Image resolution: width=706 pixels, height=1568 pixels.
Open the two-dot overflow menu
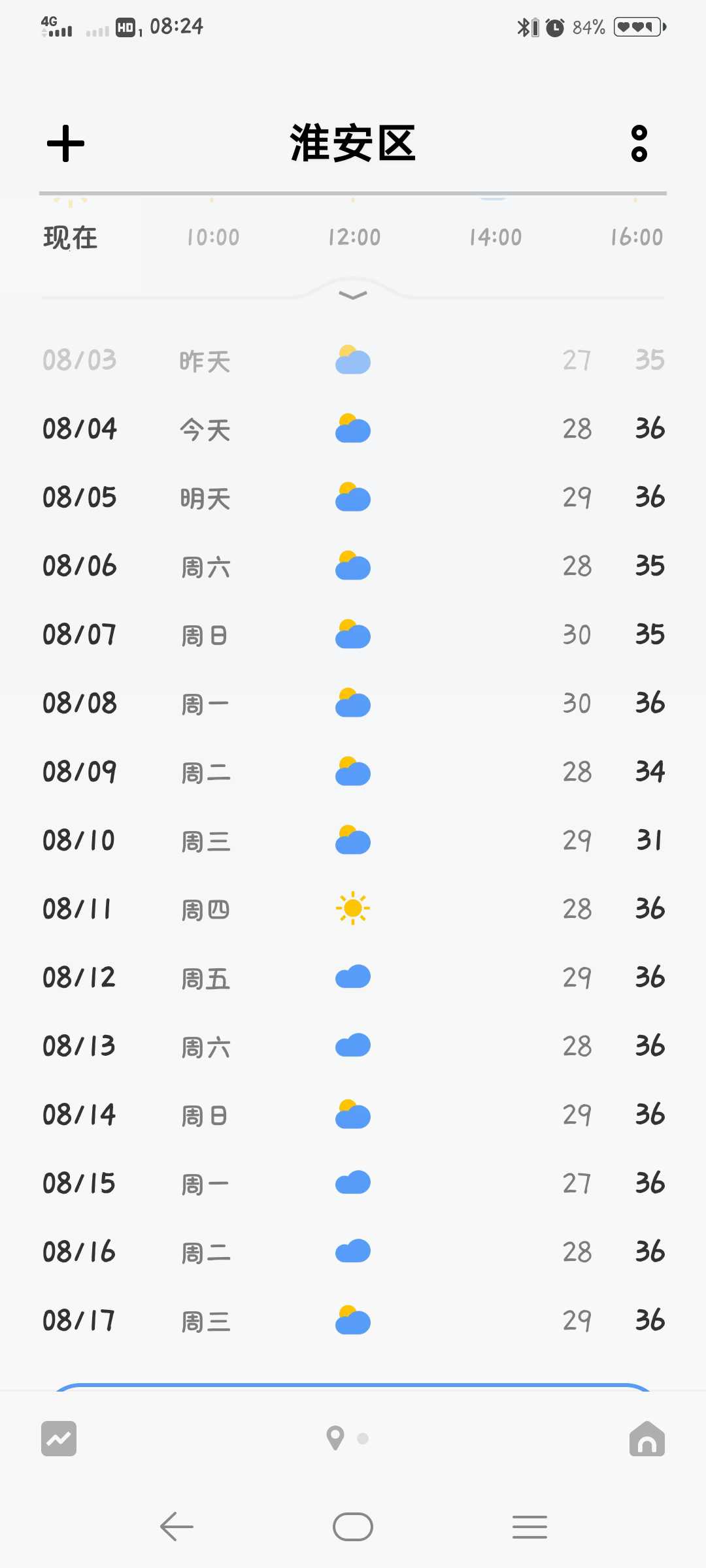[639, 144]
